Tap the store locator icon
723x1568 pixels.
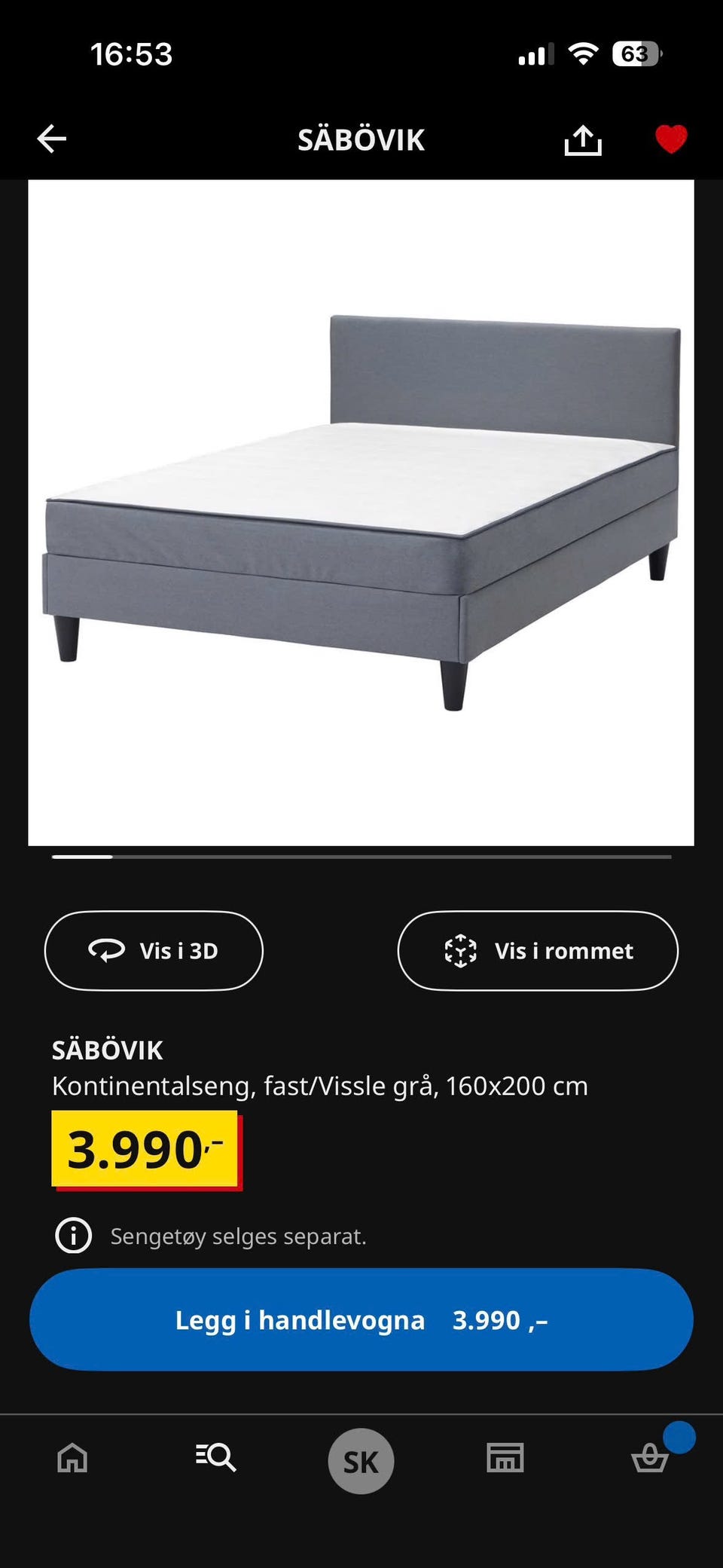(505, 1460)
